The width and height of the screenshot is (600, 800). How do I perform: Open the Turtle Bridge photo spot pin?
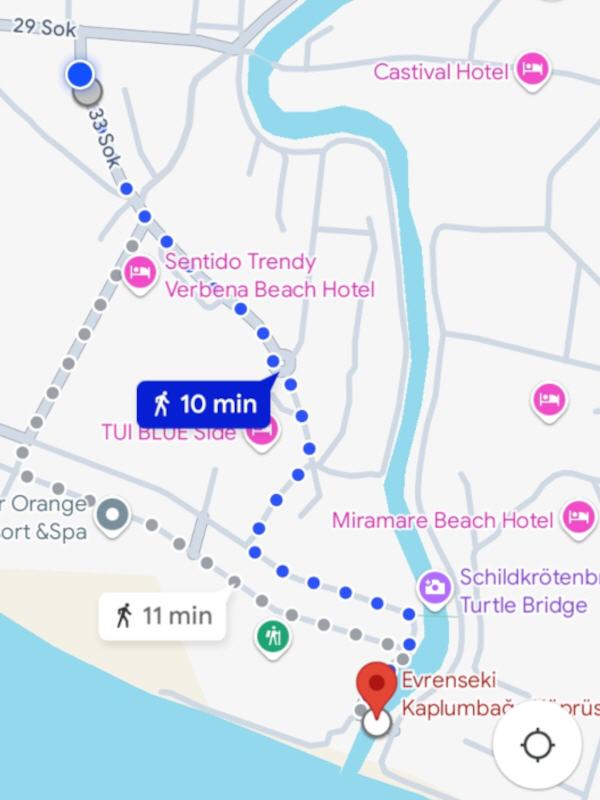(x=434, y=587)
